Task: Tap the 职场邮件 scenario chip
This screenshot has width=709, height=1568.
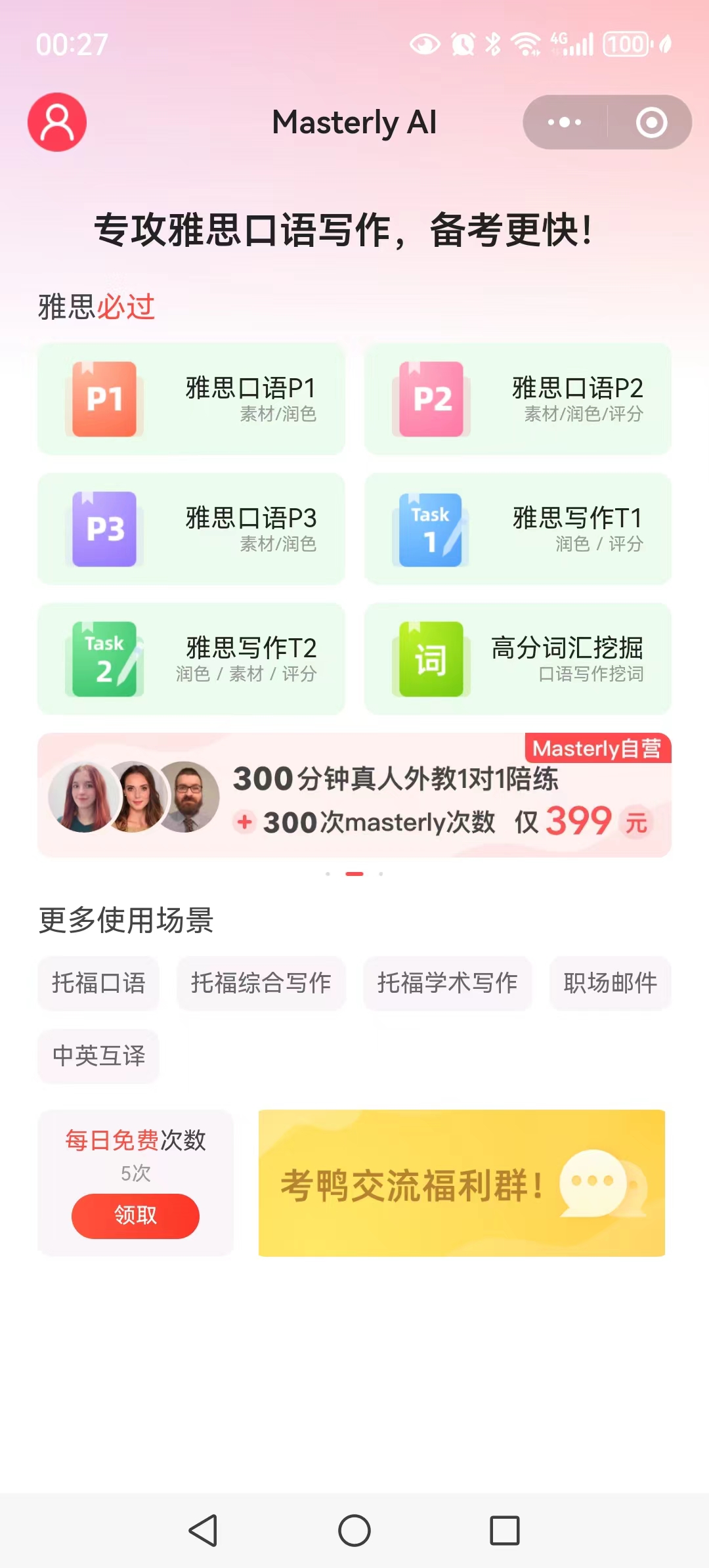Action: tap(610, 983)
